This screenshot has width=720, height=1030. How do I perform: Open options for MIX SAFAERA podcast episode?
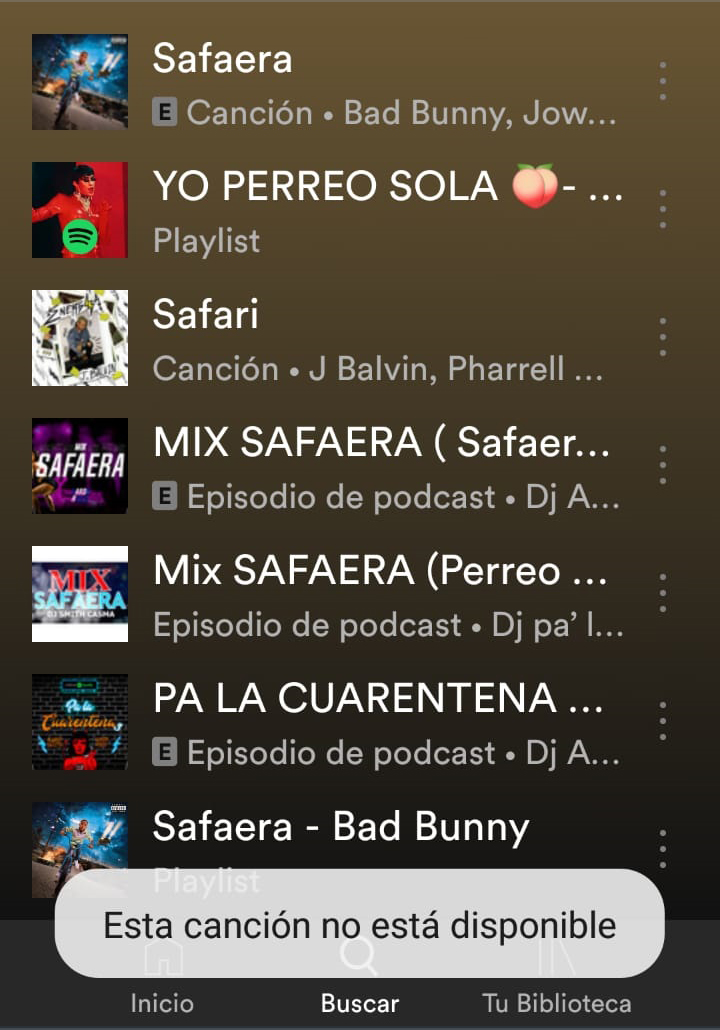pos(664,465)
